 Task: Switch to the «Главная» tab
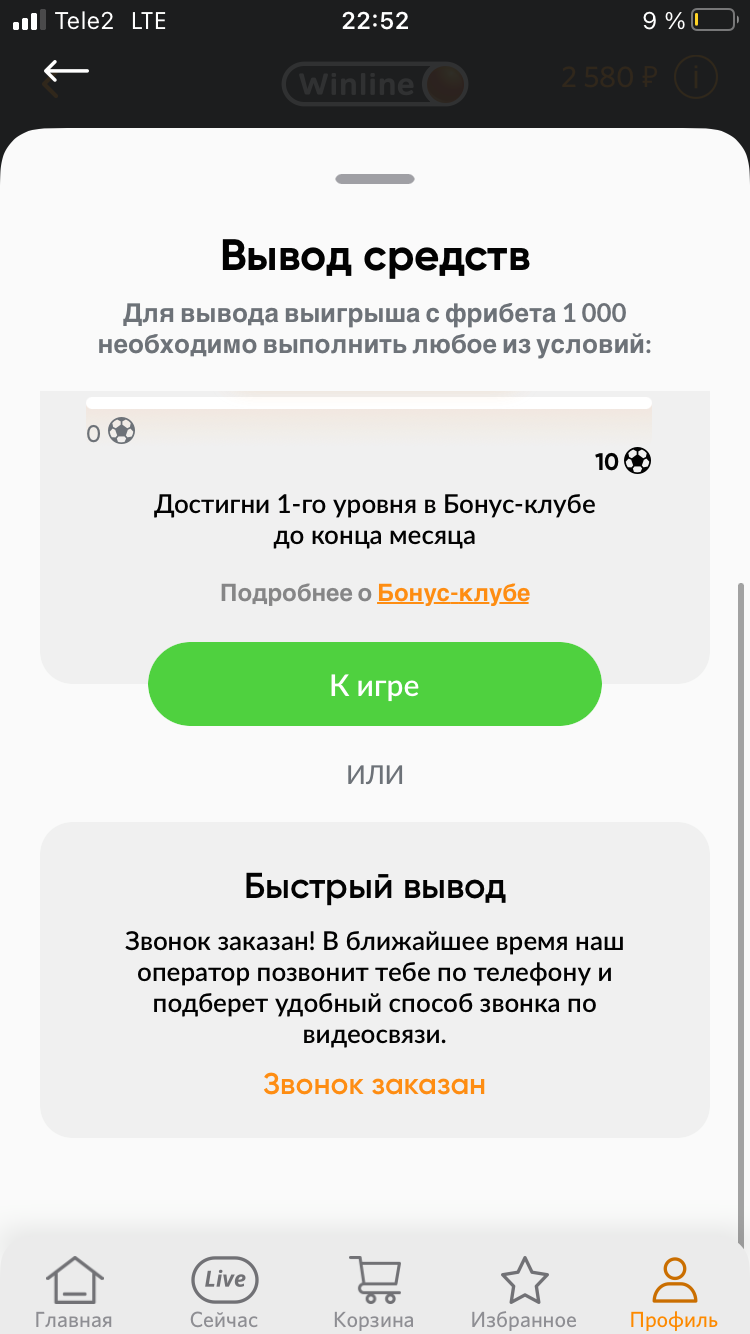pos(74,1292)
